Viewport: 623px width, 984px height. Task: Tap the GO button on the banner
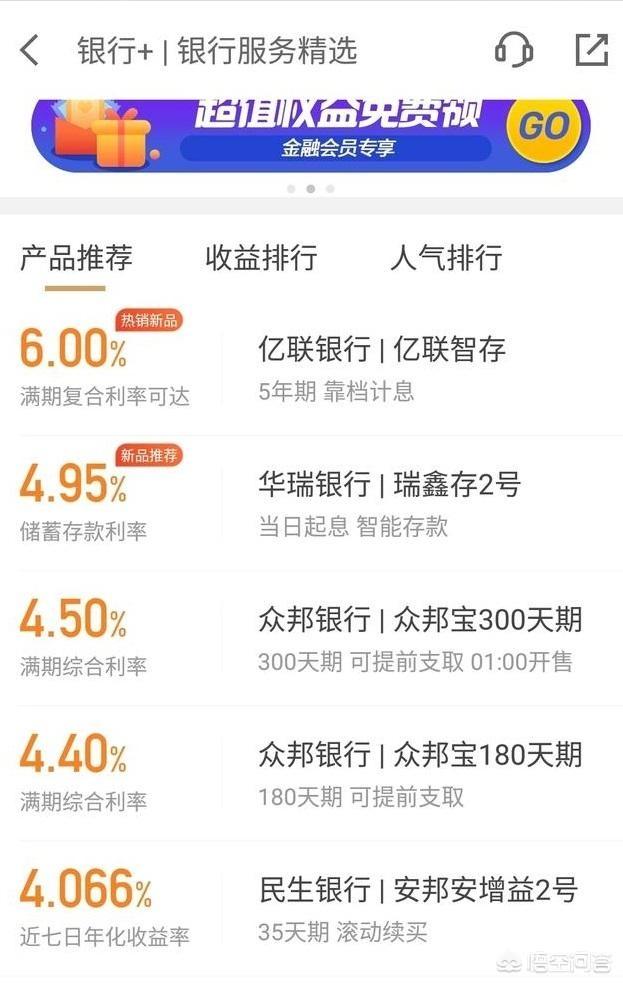pos(544,127)
